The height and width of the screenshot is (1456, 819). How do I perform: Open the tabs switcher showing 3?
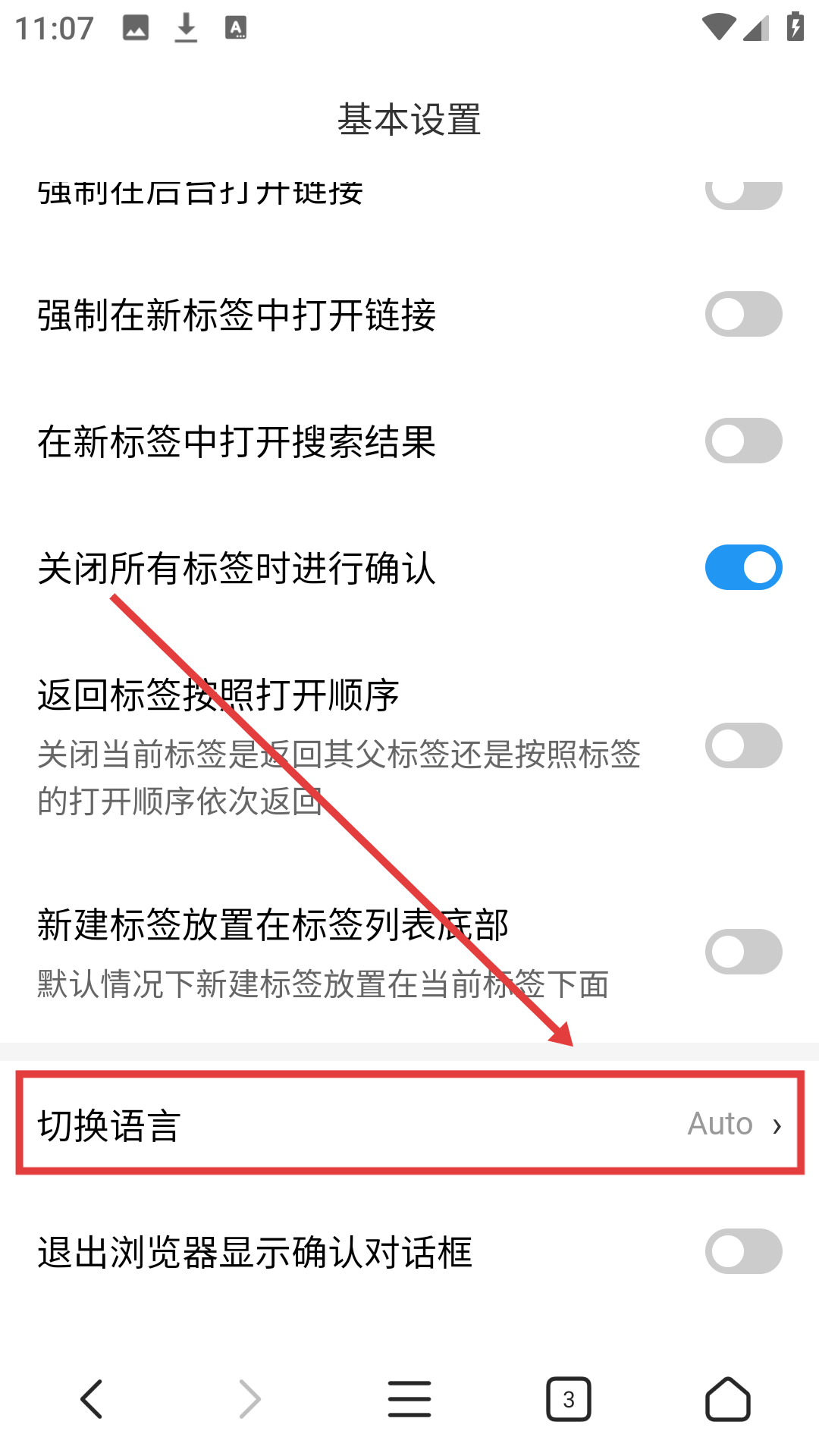click(569, 1399)
